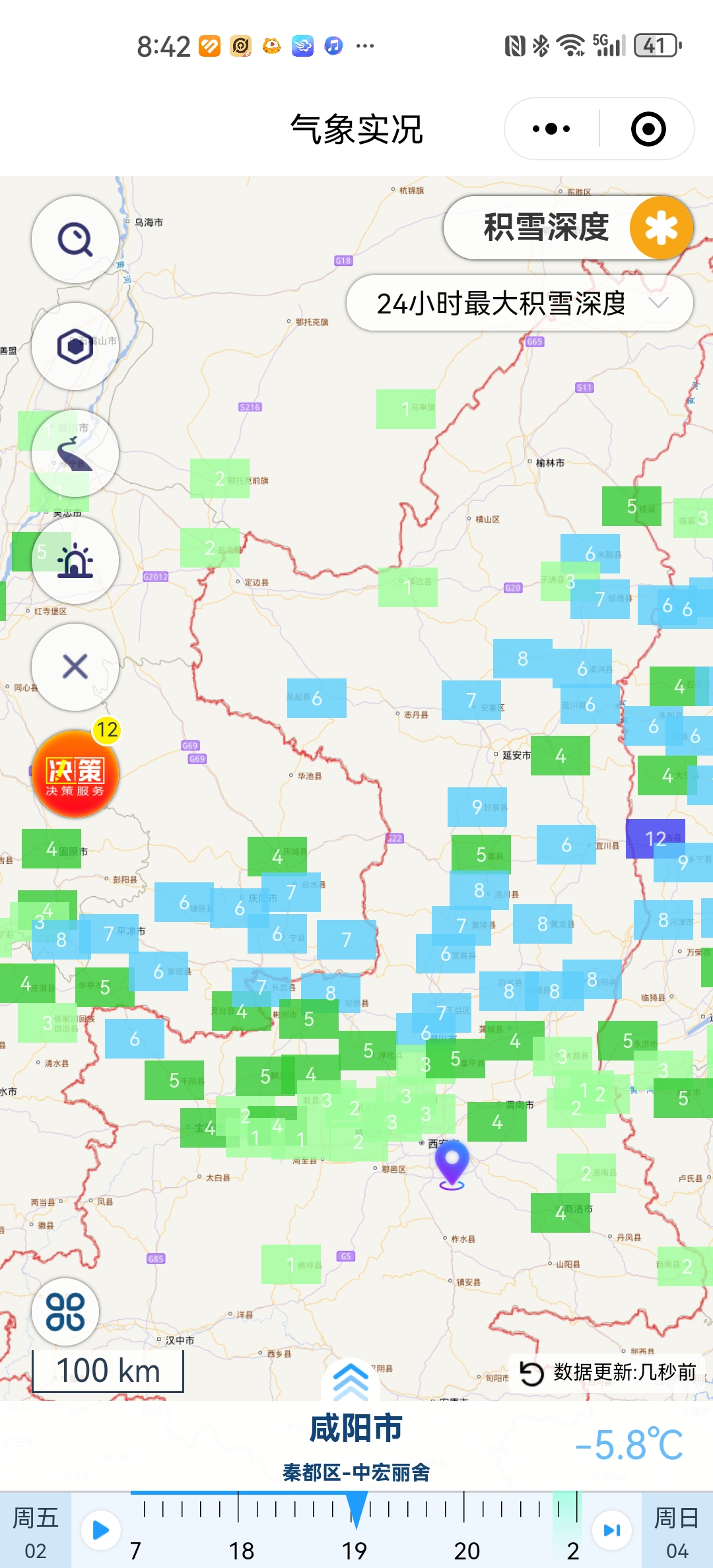Expand the bottom panel with the up chevrons
This screenshot has height=1568, width=713.
pos(351,1381)
